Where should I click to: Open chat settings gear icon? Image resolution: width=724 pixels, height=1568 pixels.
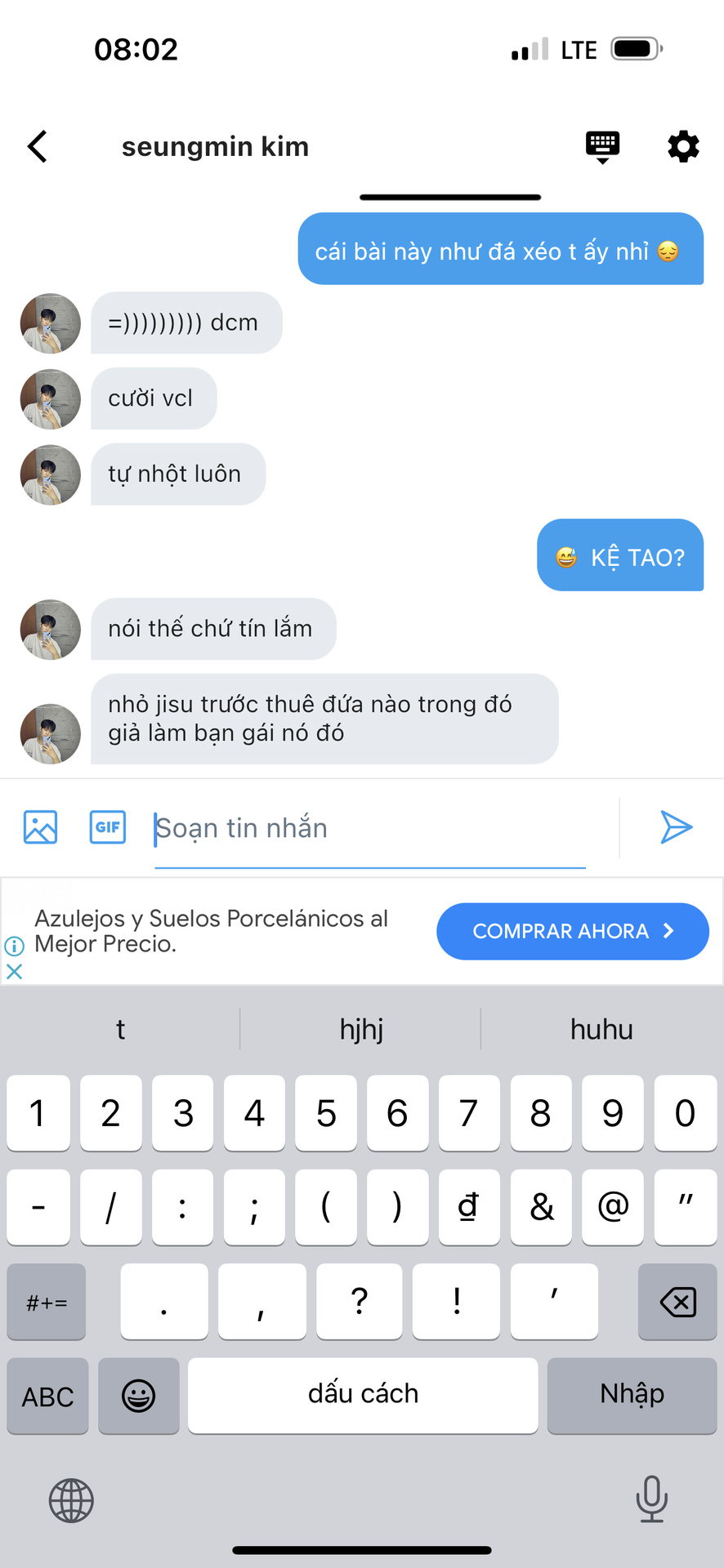pos(683,147)
